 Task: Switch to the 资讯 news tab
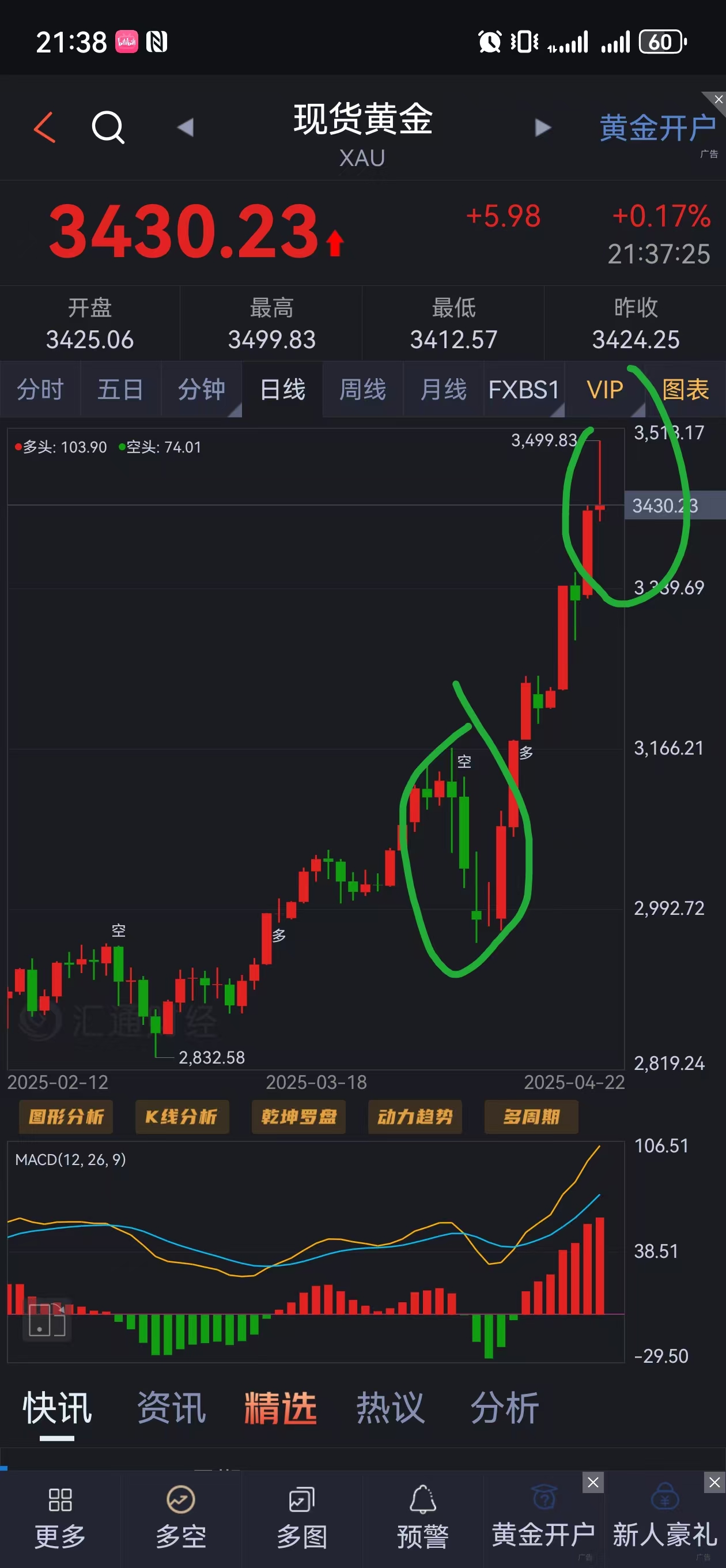coord(172,1408)
